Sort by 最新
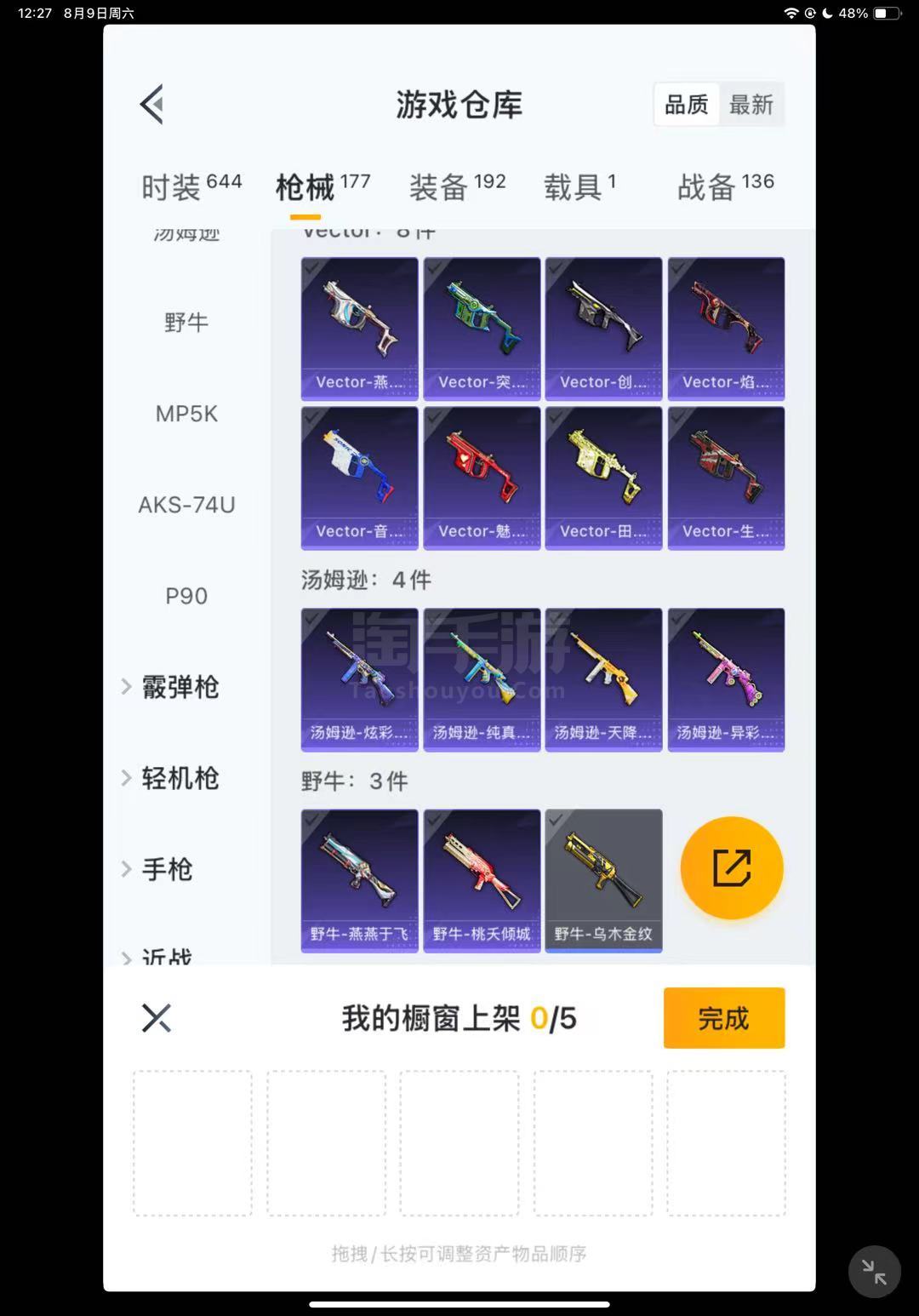 751,105
